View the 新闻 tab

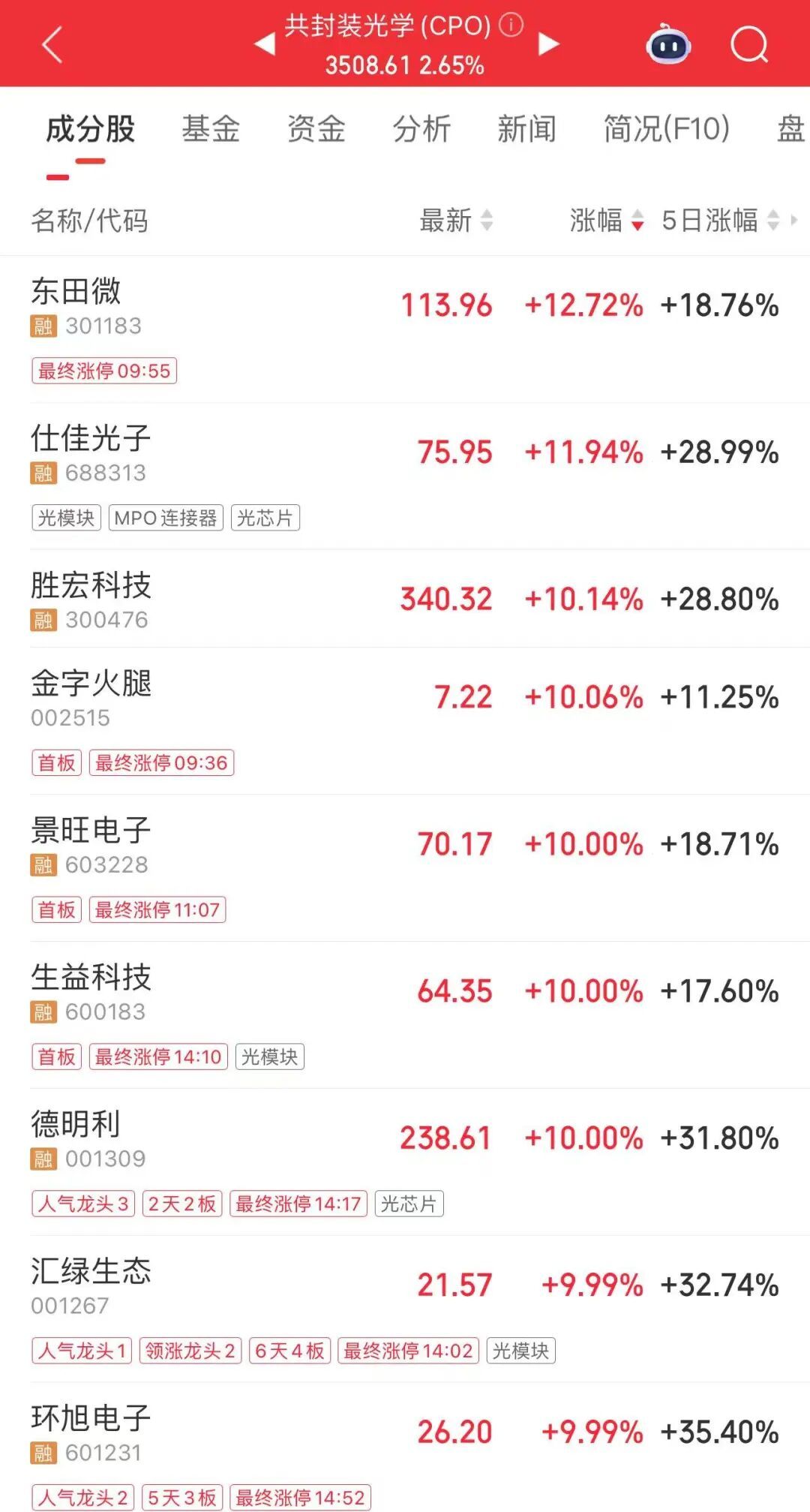coord(527,129)
